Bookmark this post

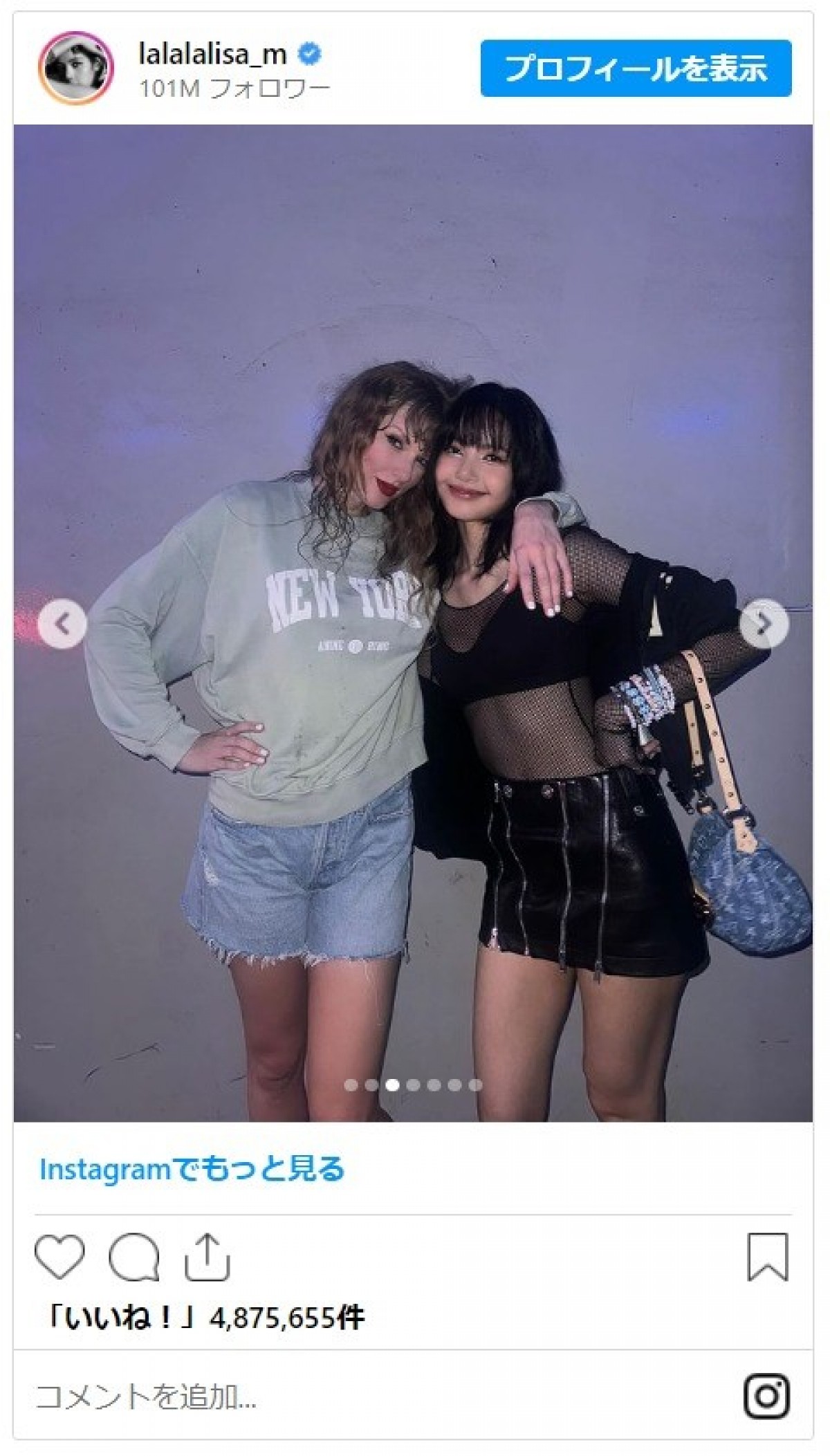click(767, 1257)
